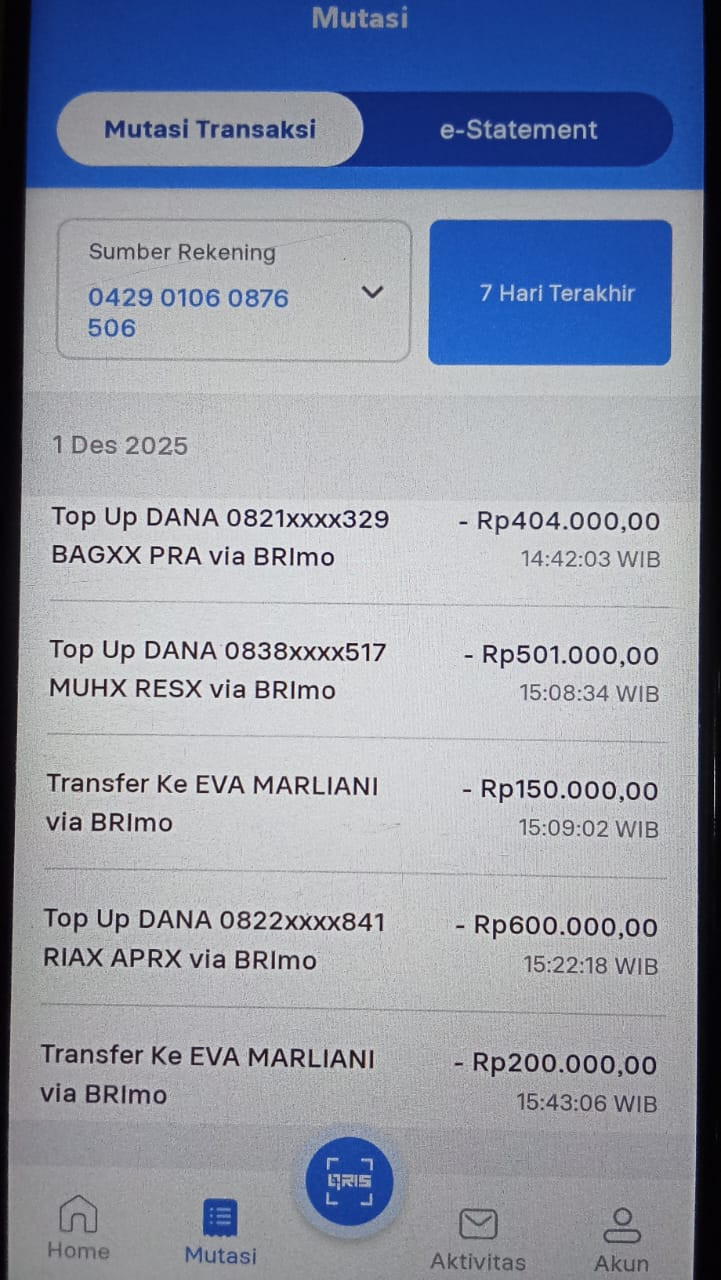Viewport: 721px width, 1280px height.
Task: Open the Rp200.000,00 transfer to EVA MARLIANI
Action: (x=350, y=1078)
